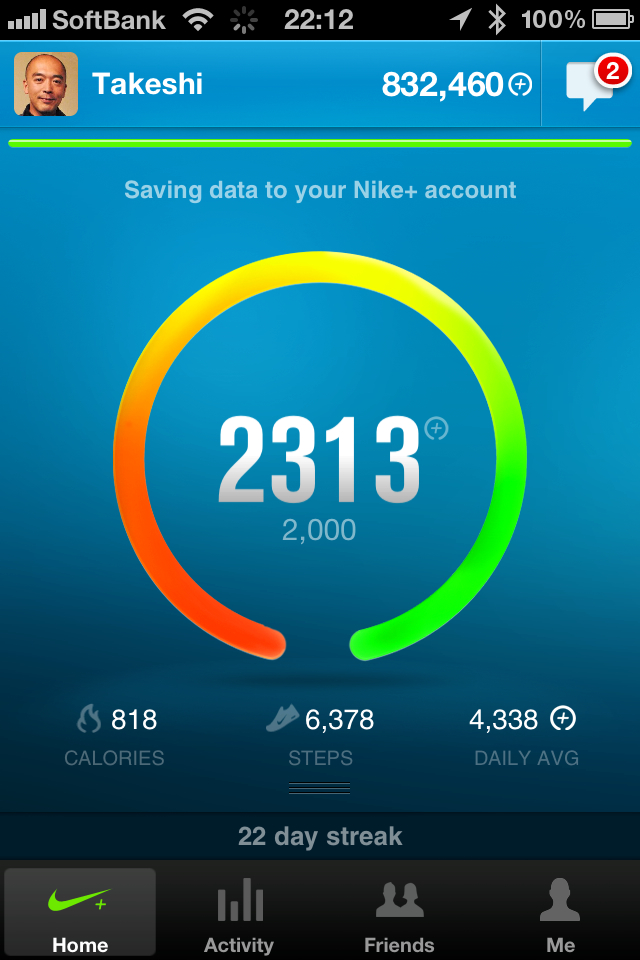
Task: Tap the plus icon beside 2313
Action: (x=437, y=429)
